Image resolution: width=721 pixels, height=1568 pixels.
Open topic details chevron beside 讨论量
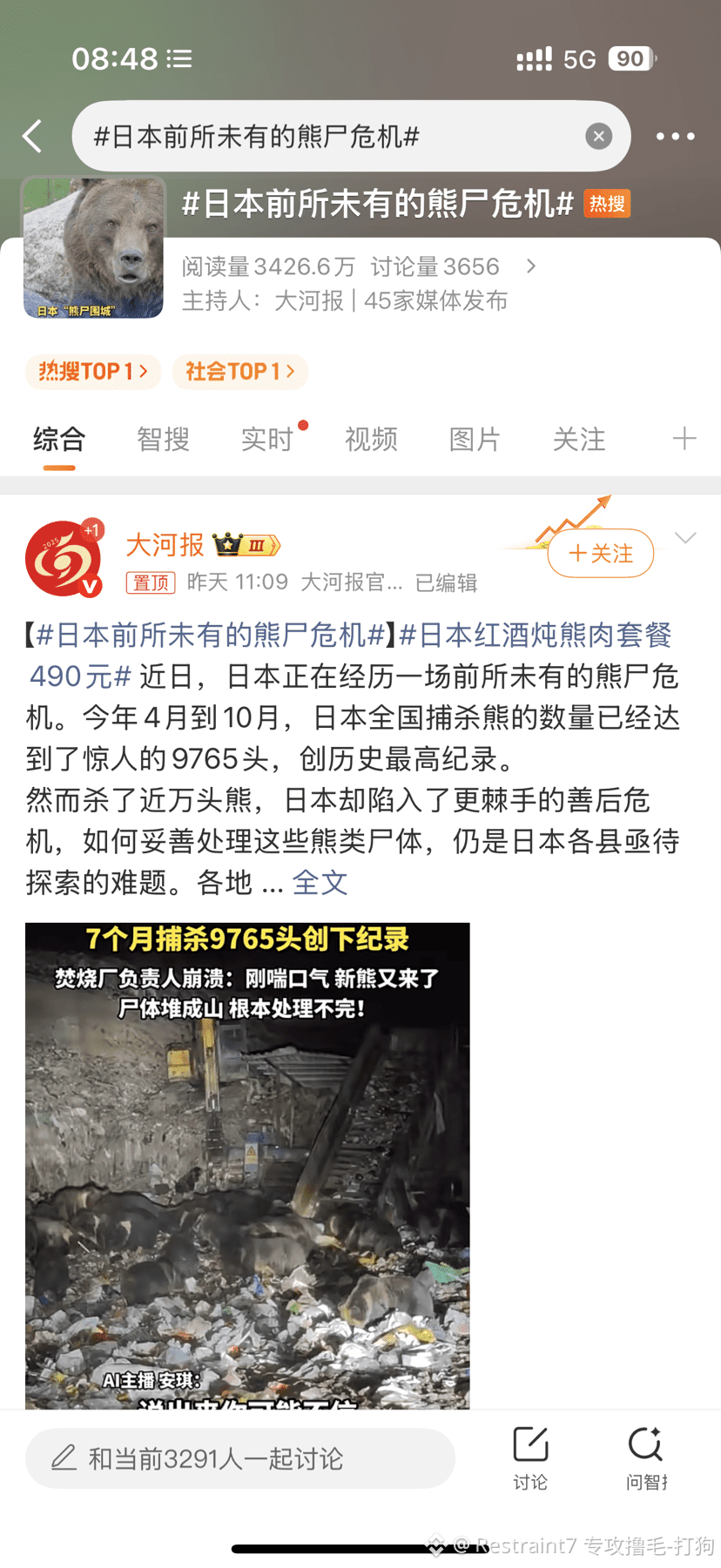(531, 266)
